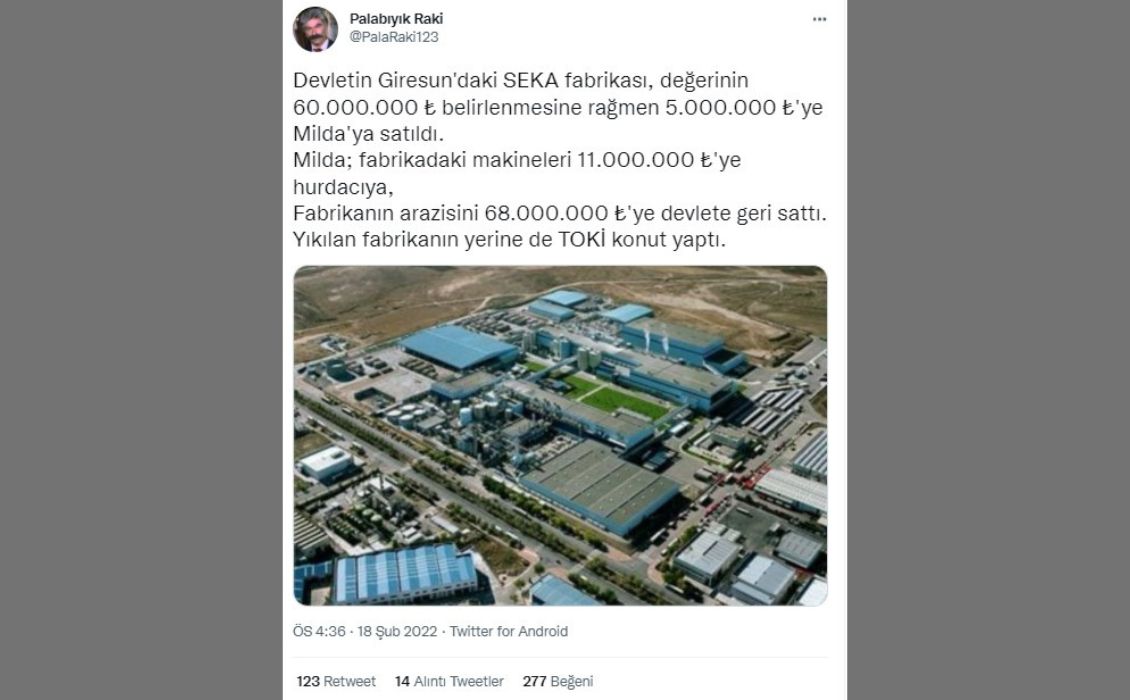Open the Twitter for Android link
The width and height of the screenshot is (1130, 700).
(509, 631)
